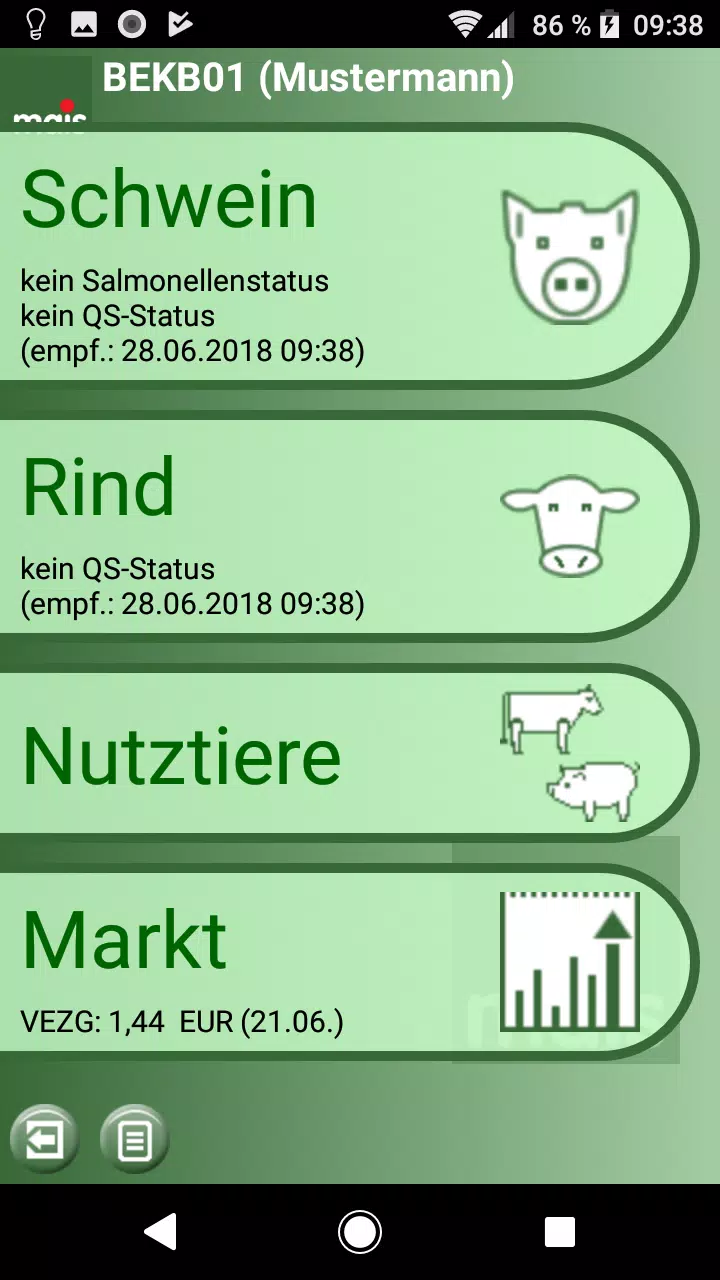Open the Markt price overview

(340, 962)
